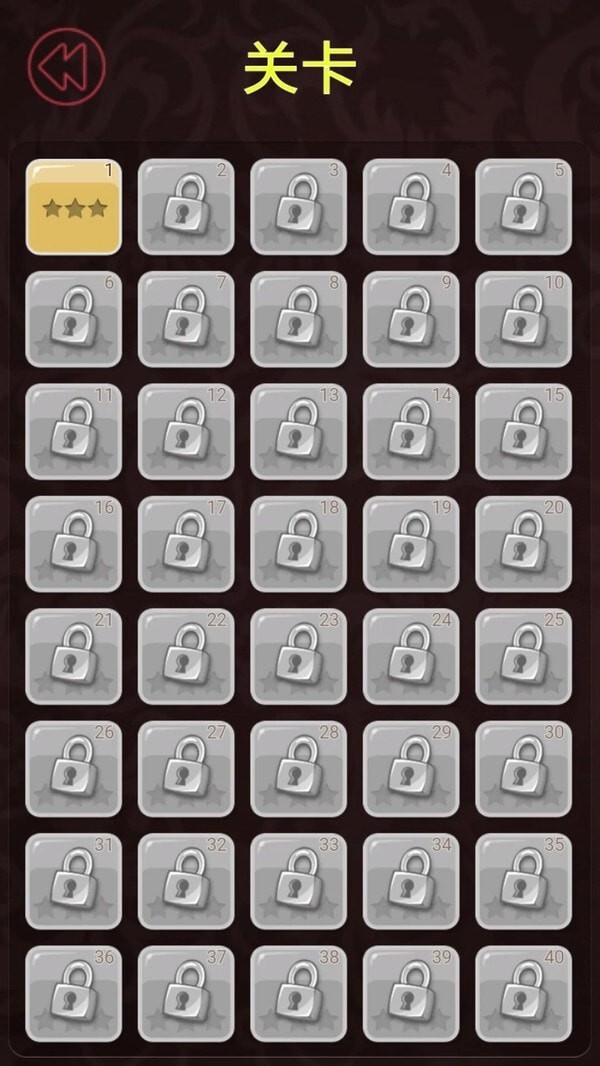Open locked level 11

pos(74,432)
